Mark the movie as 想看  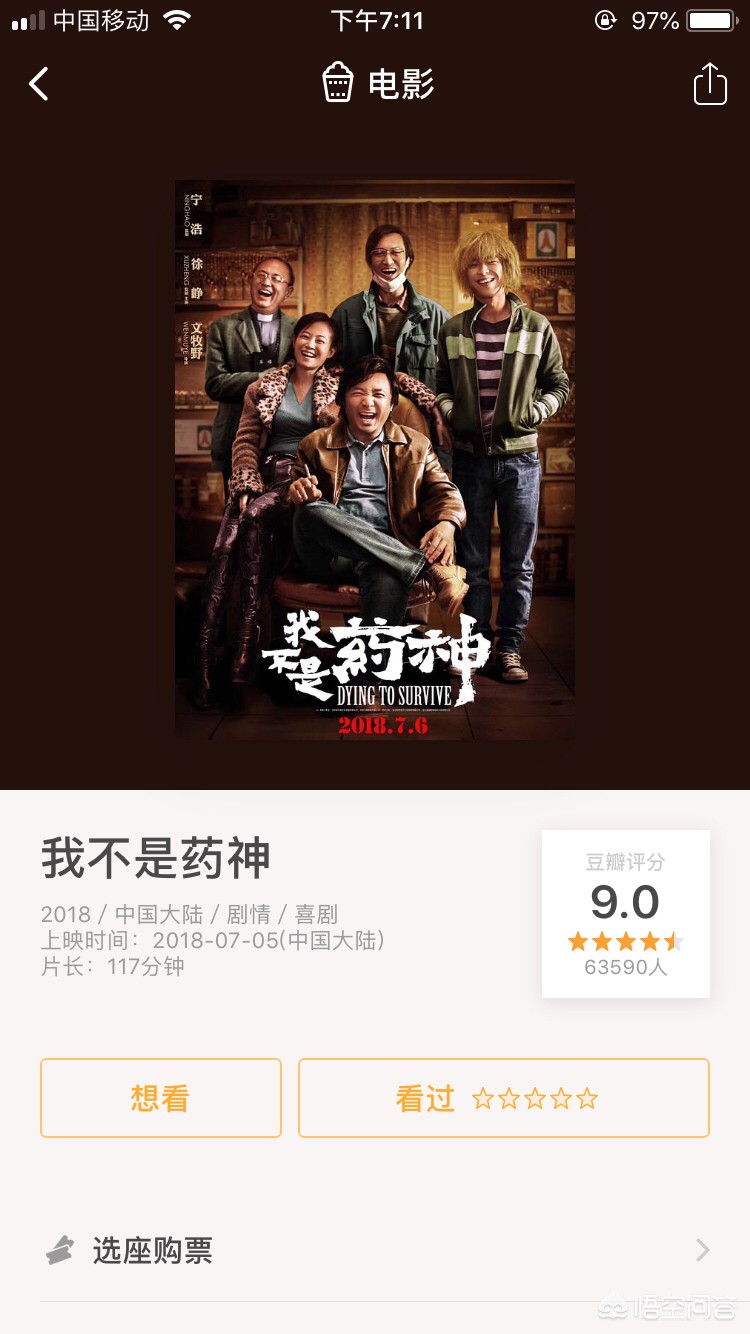[161, 1098]
